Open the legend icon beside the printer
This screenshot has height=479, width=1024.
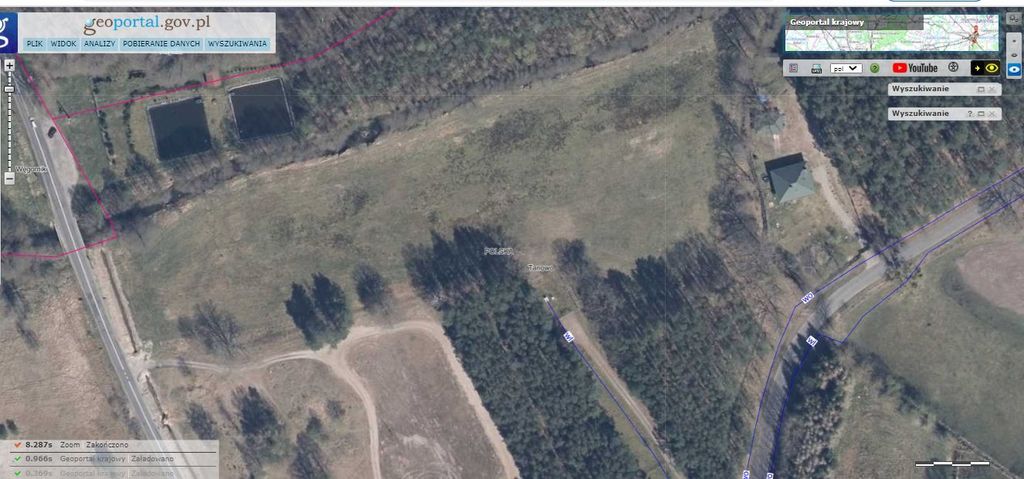pyautogui.click(x=793, y=68)
